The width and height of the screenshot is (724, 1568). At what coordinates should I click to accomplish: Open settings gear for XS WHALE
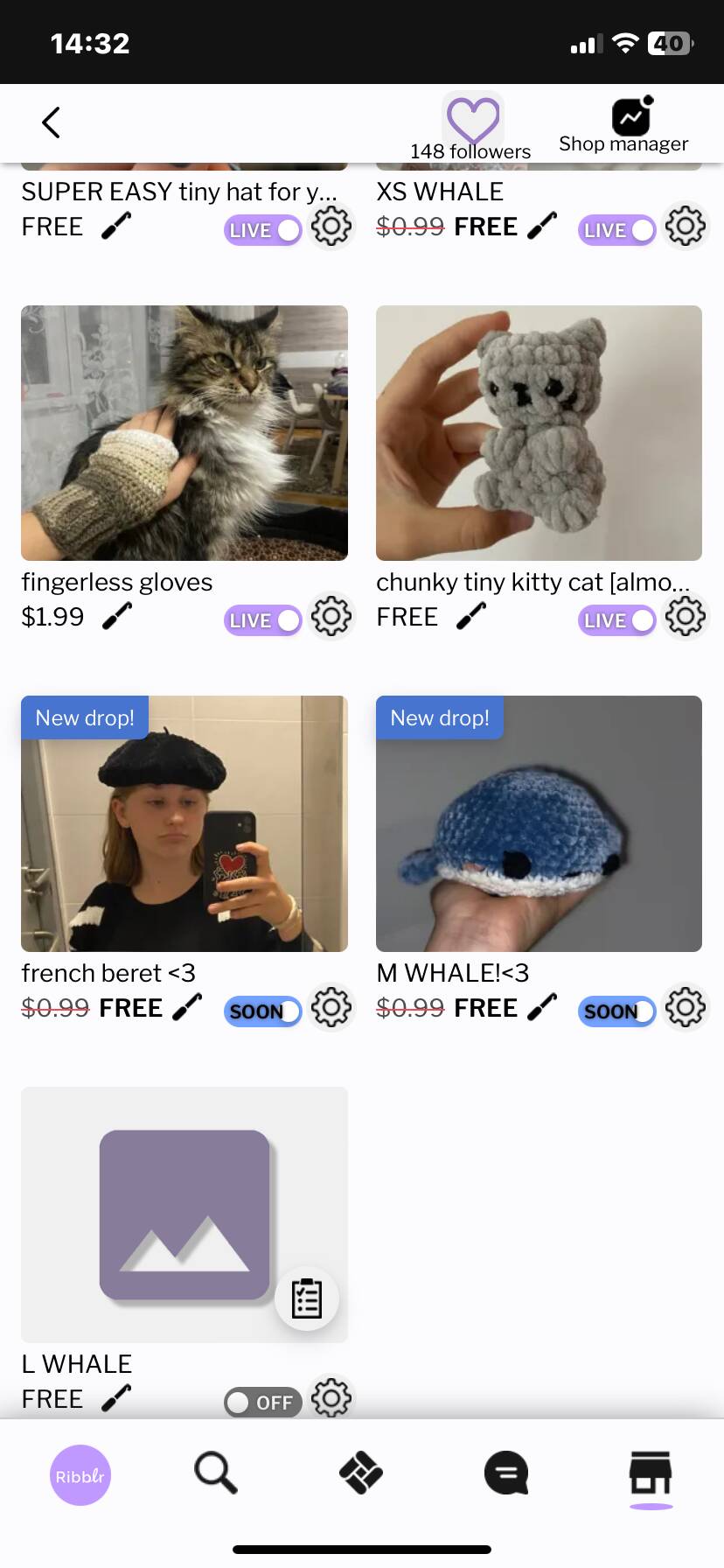[x=686, y=227]
